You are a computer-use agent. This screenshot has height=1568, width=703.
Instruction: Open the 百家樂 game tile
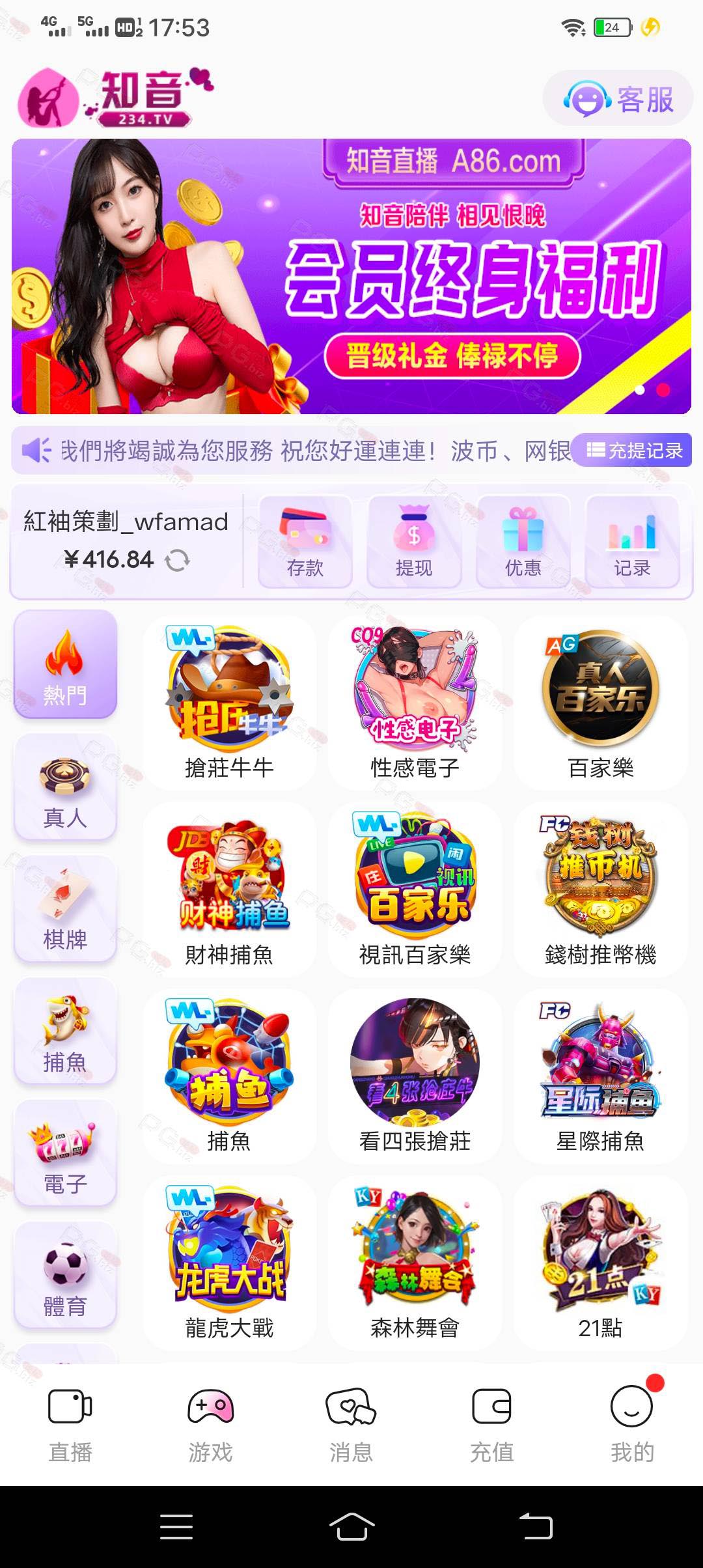coord(600,703)
